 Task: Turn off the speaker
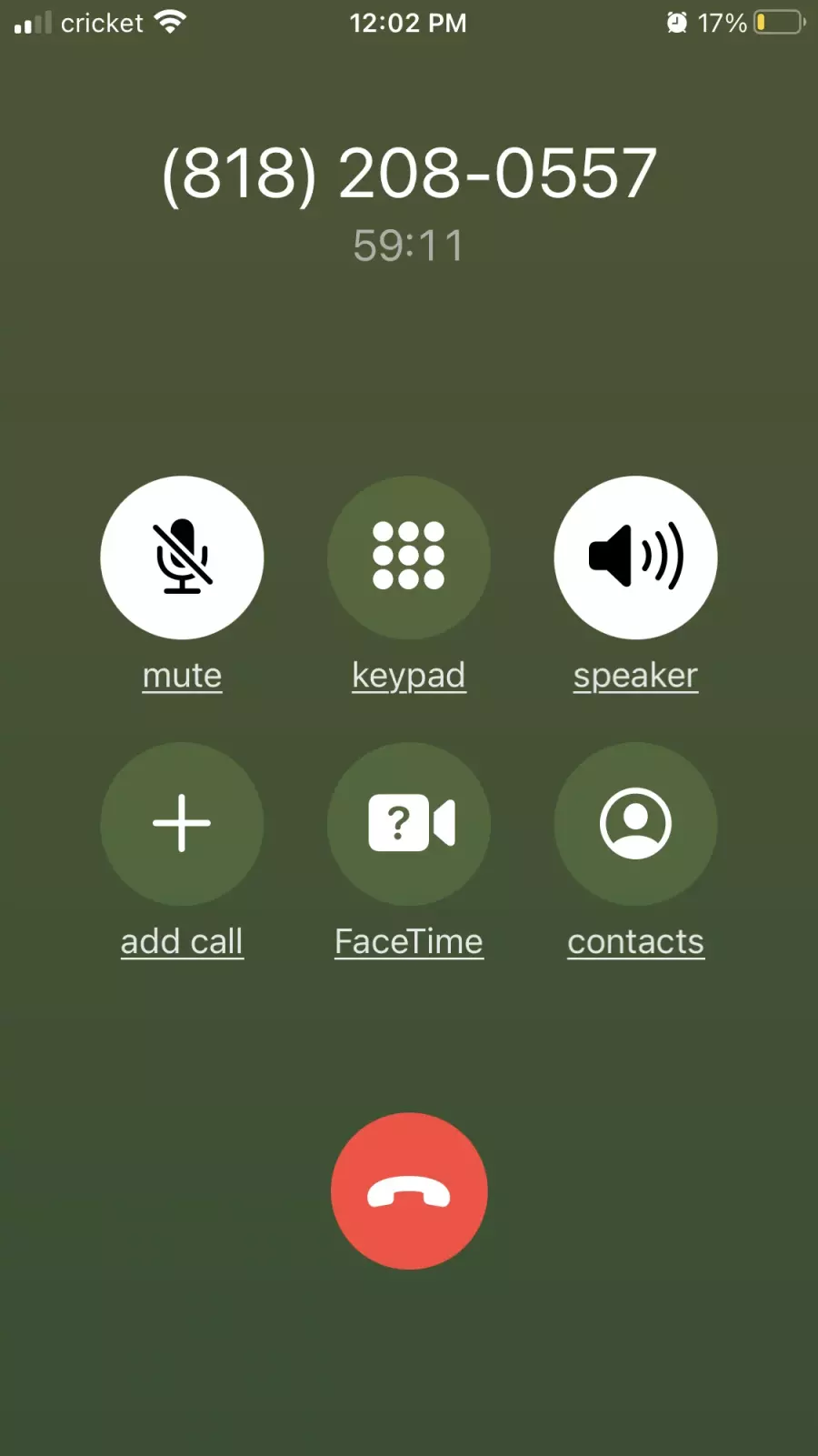[x=635, y=557]
